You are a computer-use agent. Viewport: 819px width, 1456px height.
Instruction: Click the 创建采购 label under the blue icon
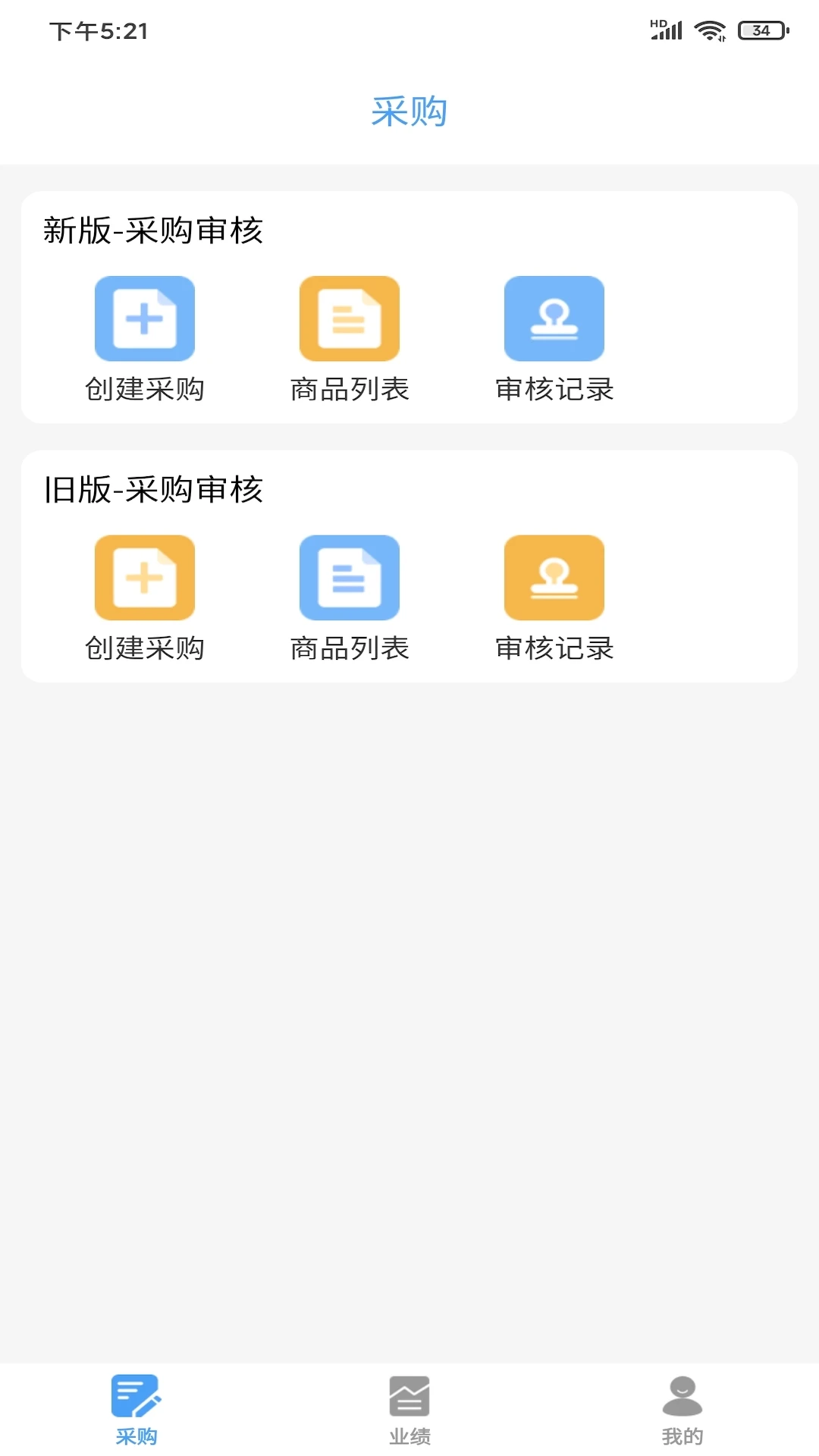[145, 390]
